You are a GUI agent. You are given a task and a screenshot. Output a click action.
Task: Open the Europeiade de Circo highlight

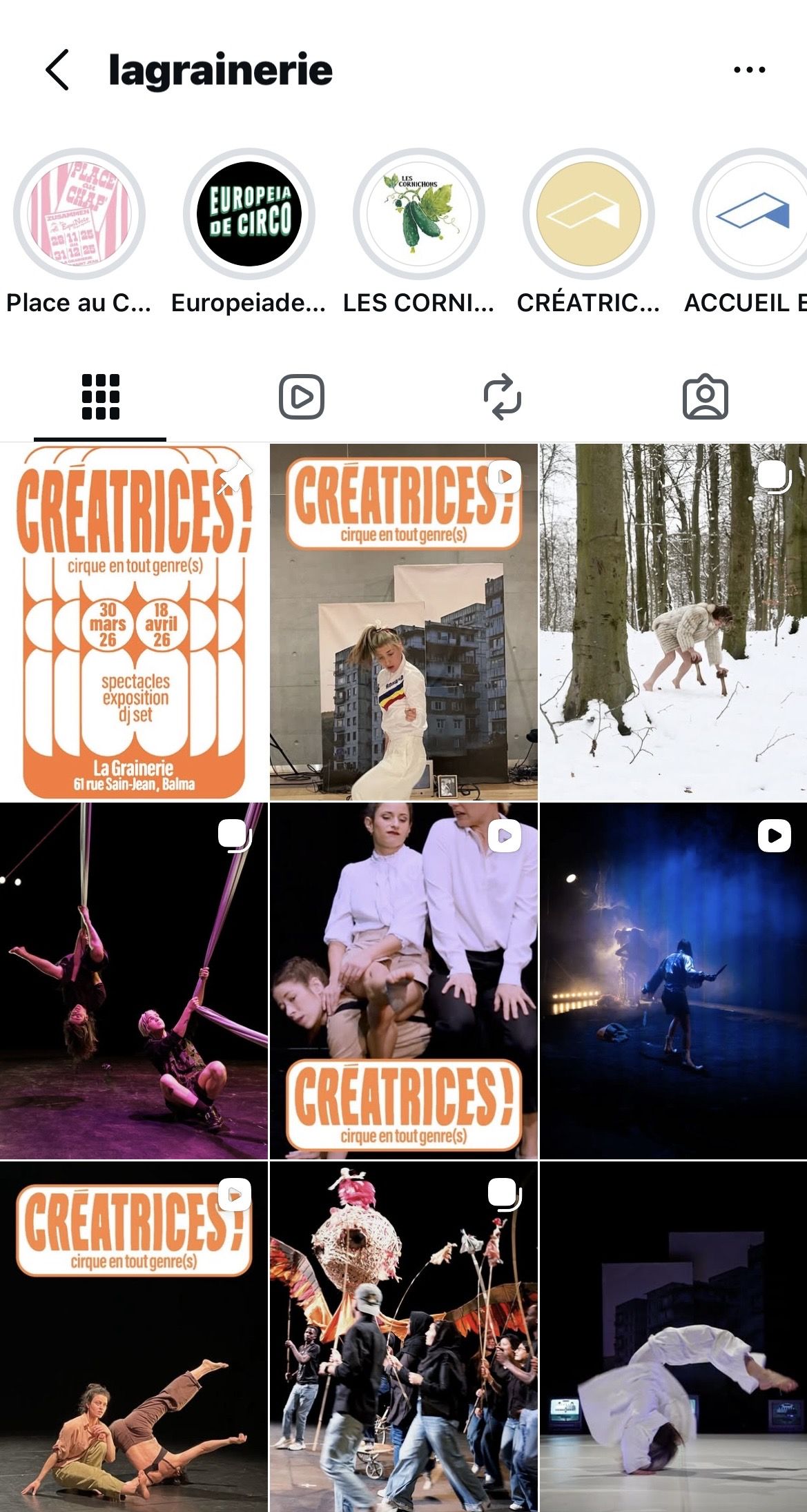pyautogui.click(x=251, y=214)
